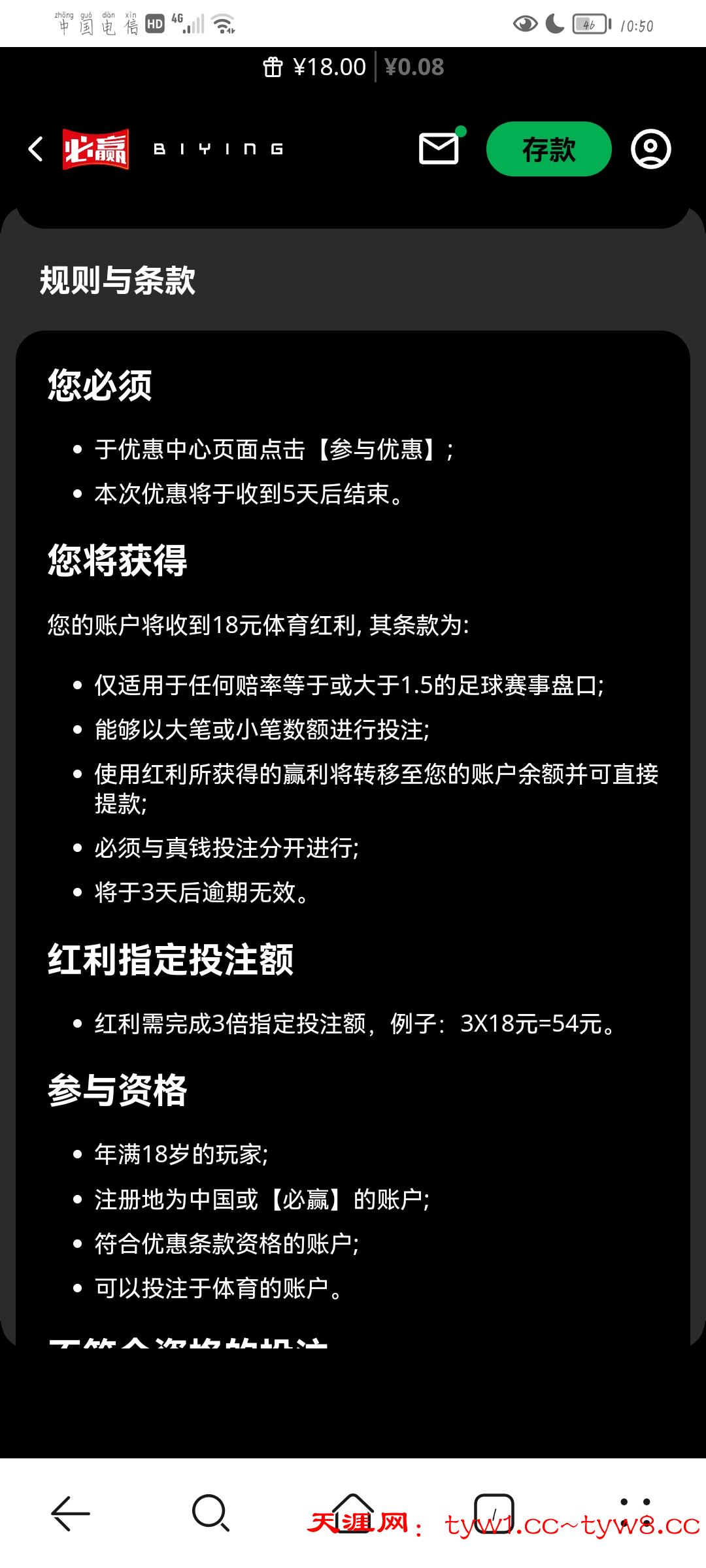Open the account profile icon
706x1568 pixels.
point(650,149)
